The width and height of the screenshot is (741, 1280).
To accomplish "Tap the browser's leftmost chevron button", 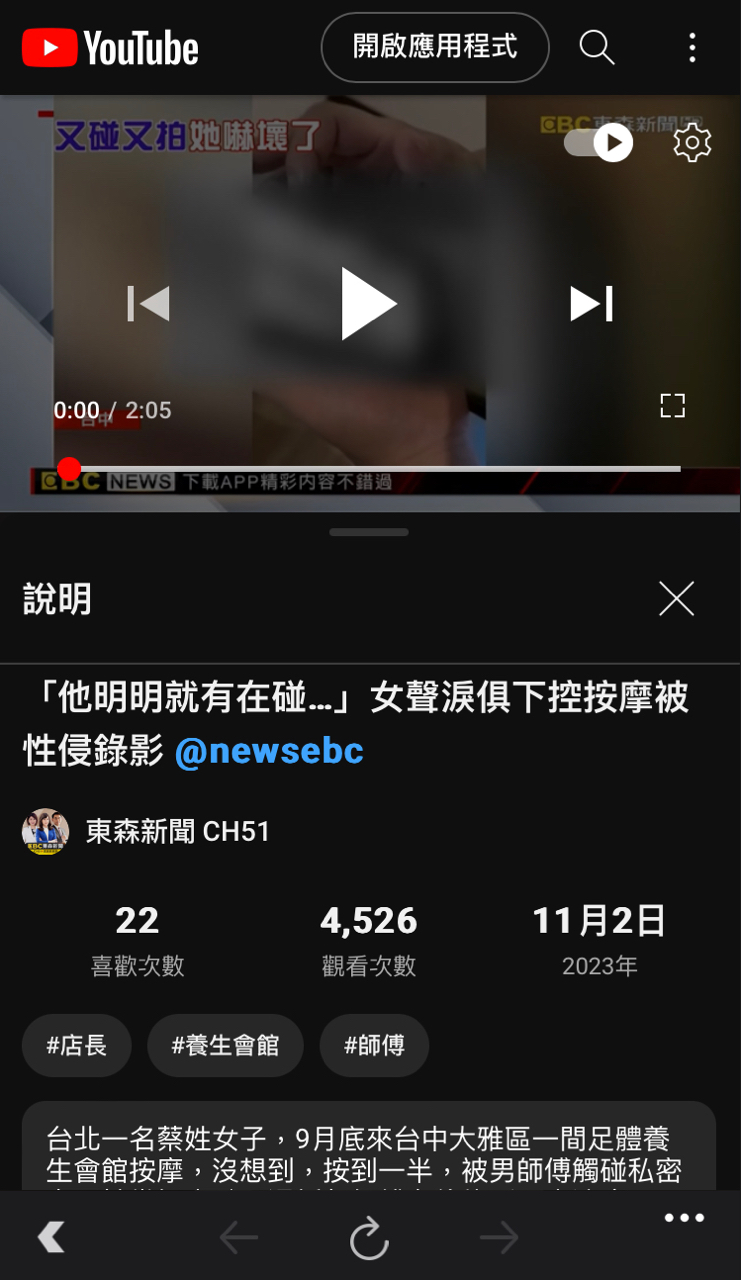I will (51, 1238).
